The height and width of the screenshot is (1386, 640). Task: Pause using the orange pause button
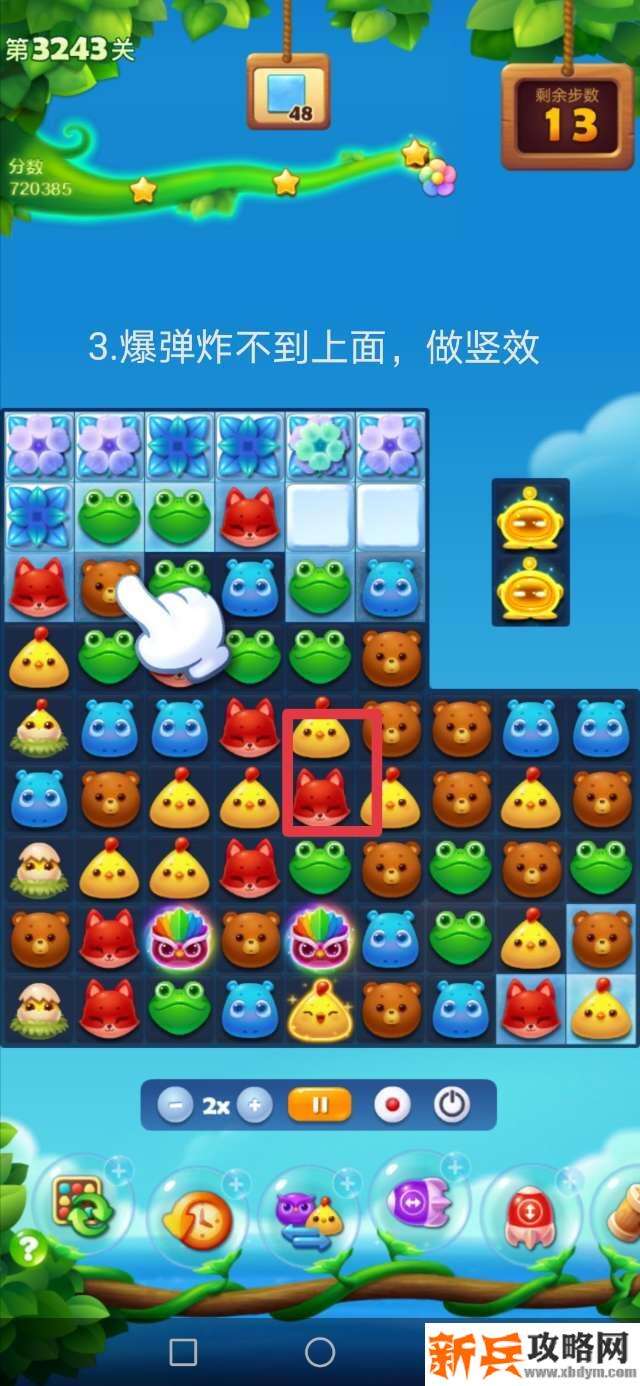click(320, 1105)
